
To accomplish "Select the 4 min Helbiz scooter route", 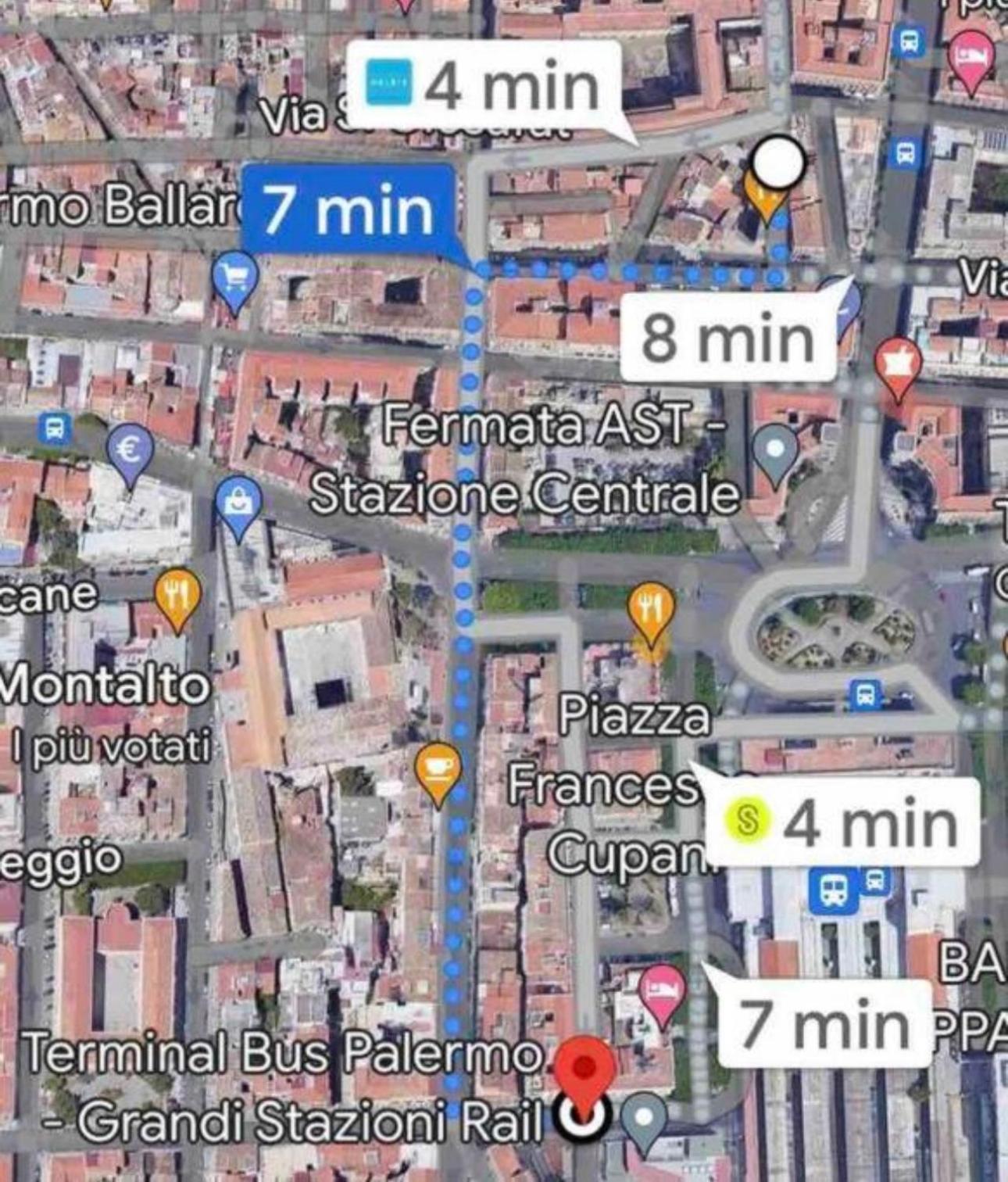I will click(x=483, y=85).
